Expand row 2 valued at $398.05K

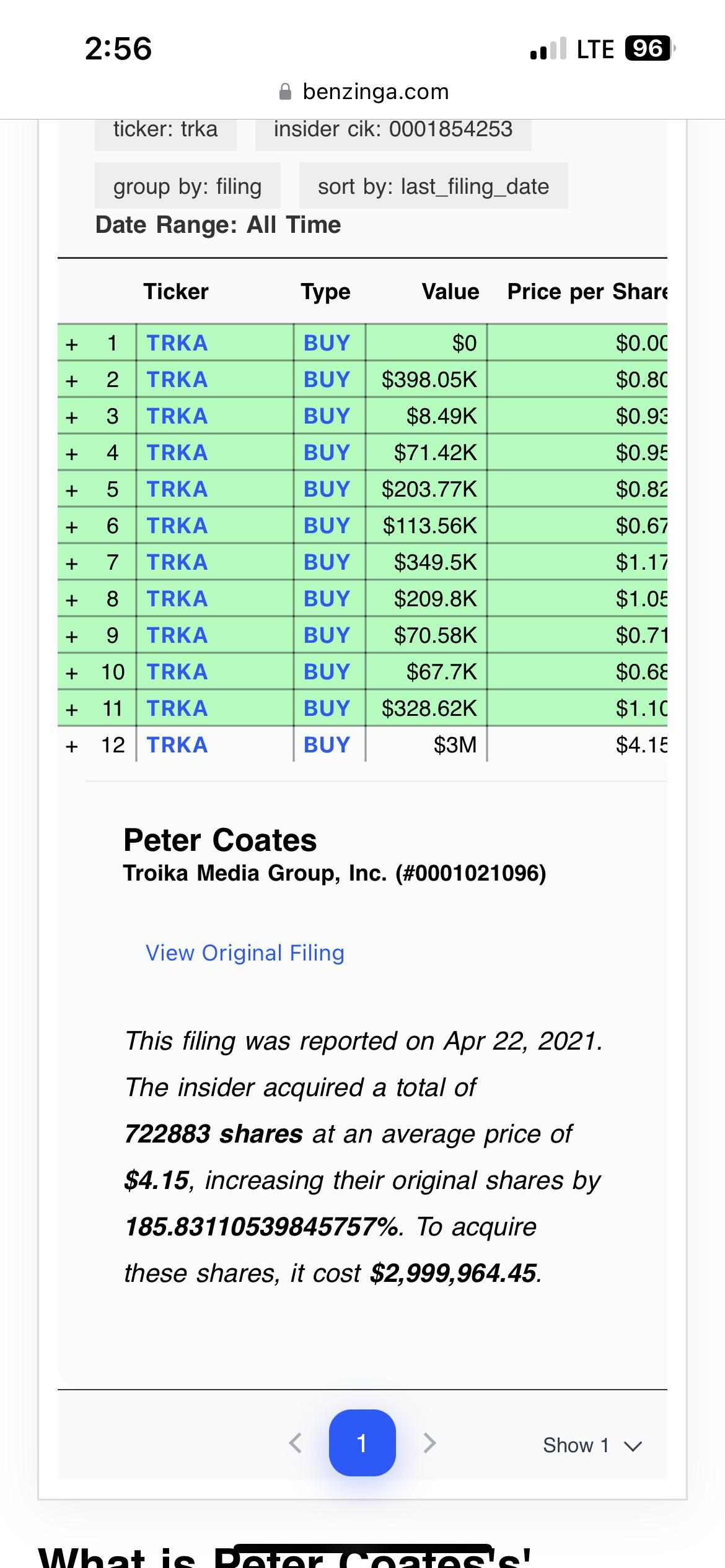(72, 380)
